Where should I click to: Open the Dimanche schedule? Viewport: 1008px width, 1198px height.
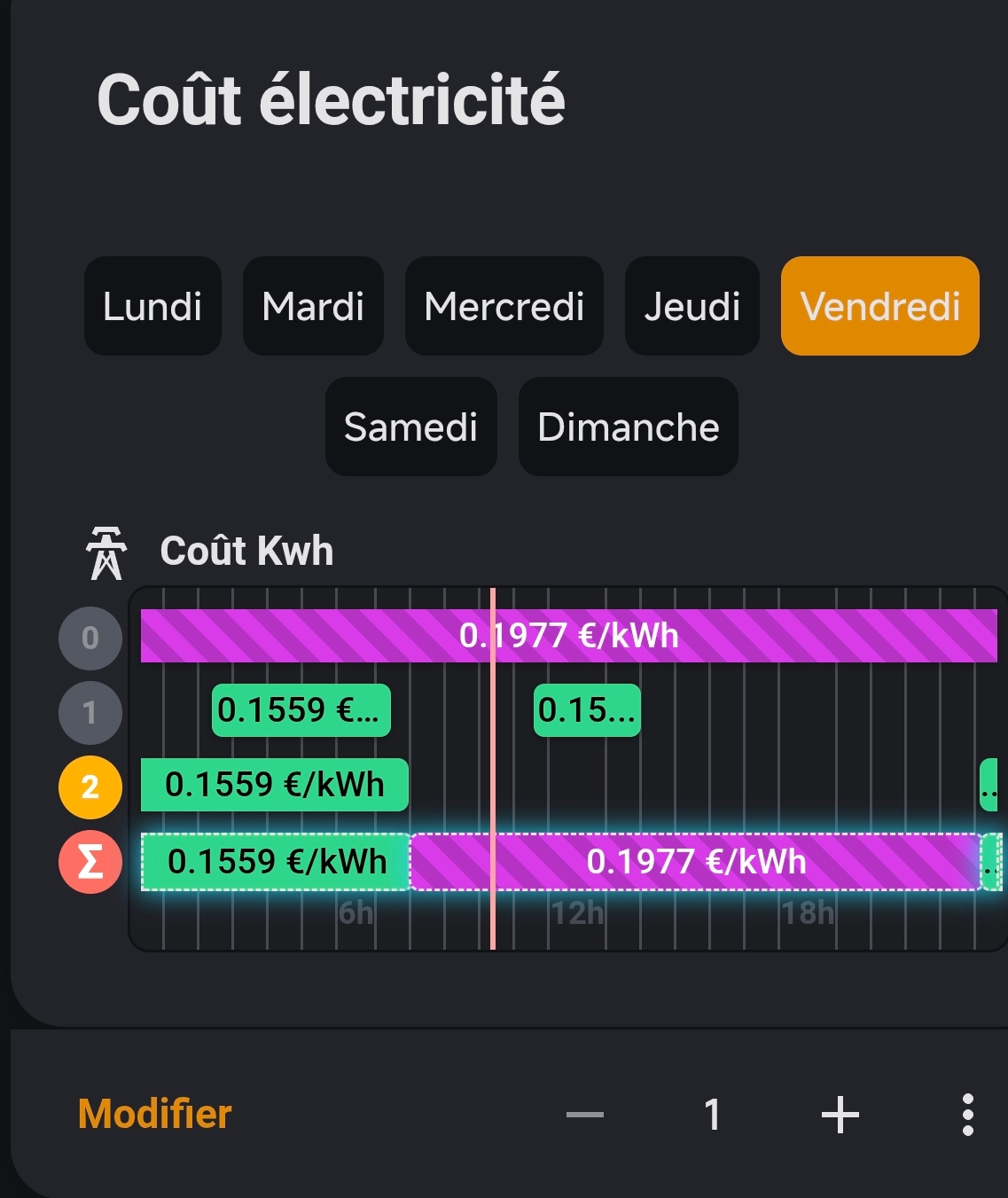[628, 427]
